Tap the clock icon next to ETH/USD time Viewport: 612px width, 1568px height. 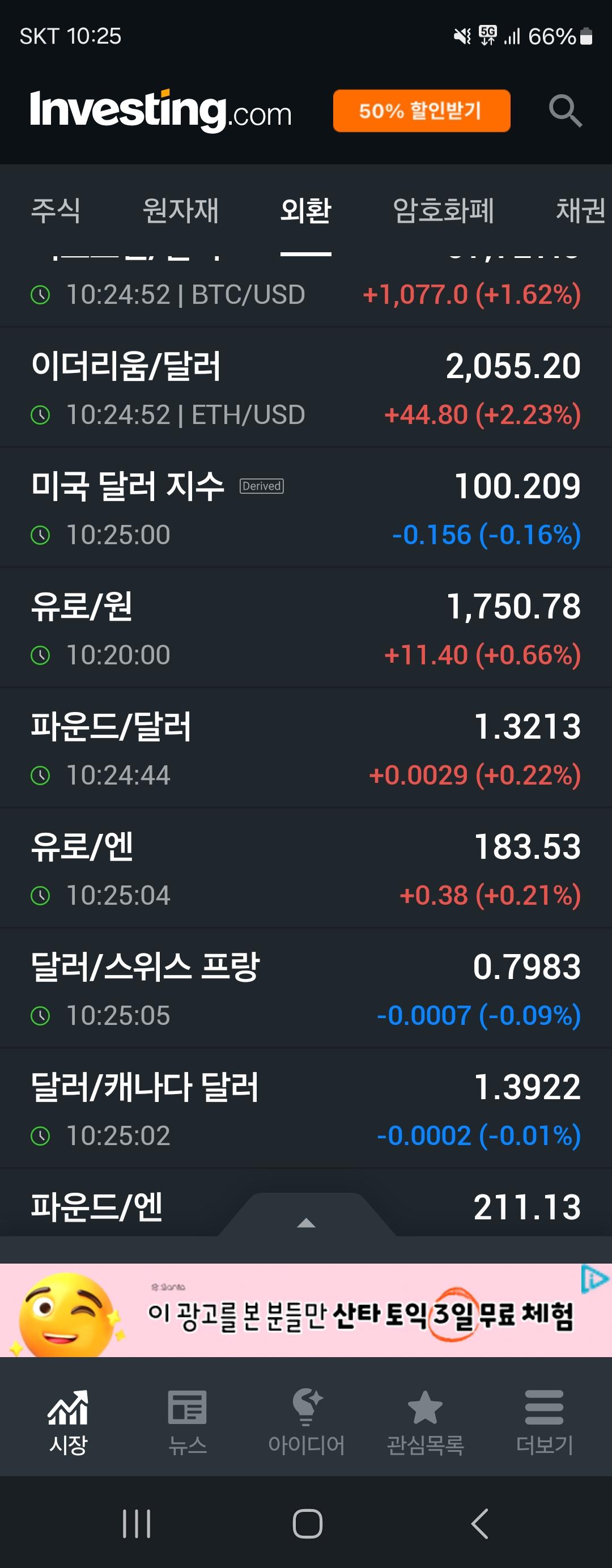tap(41, 414)
